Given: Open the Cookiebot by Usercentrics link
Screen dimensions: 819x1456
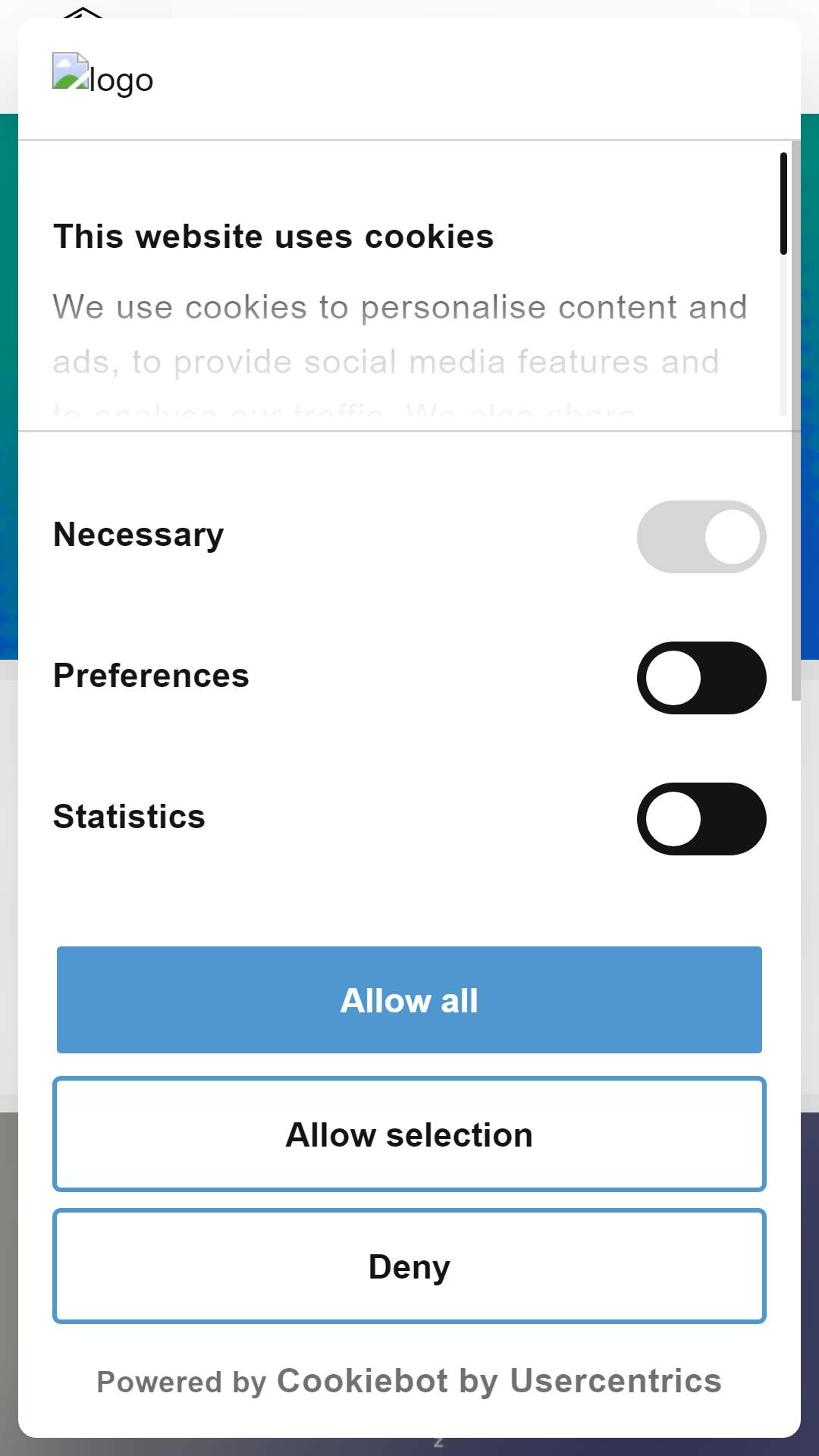Looking at the screenshot, I should tap(499, 1381).
